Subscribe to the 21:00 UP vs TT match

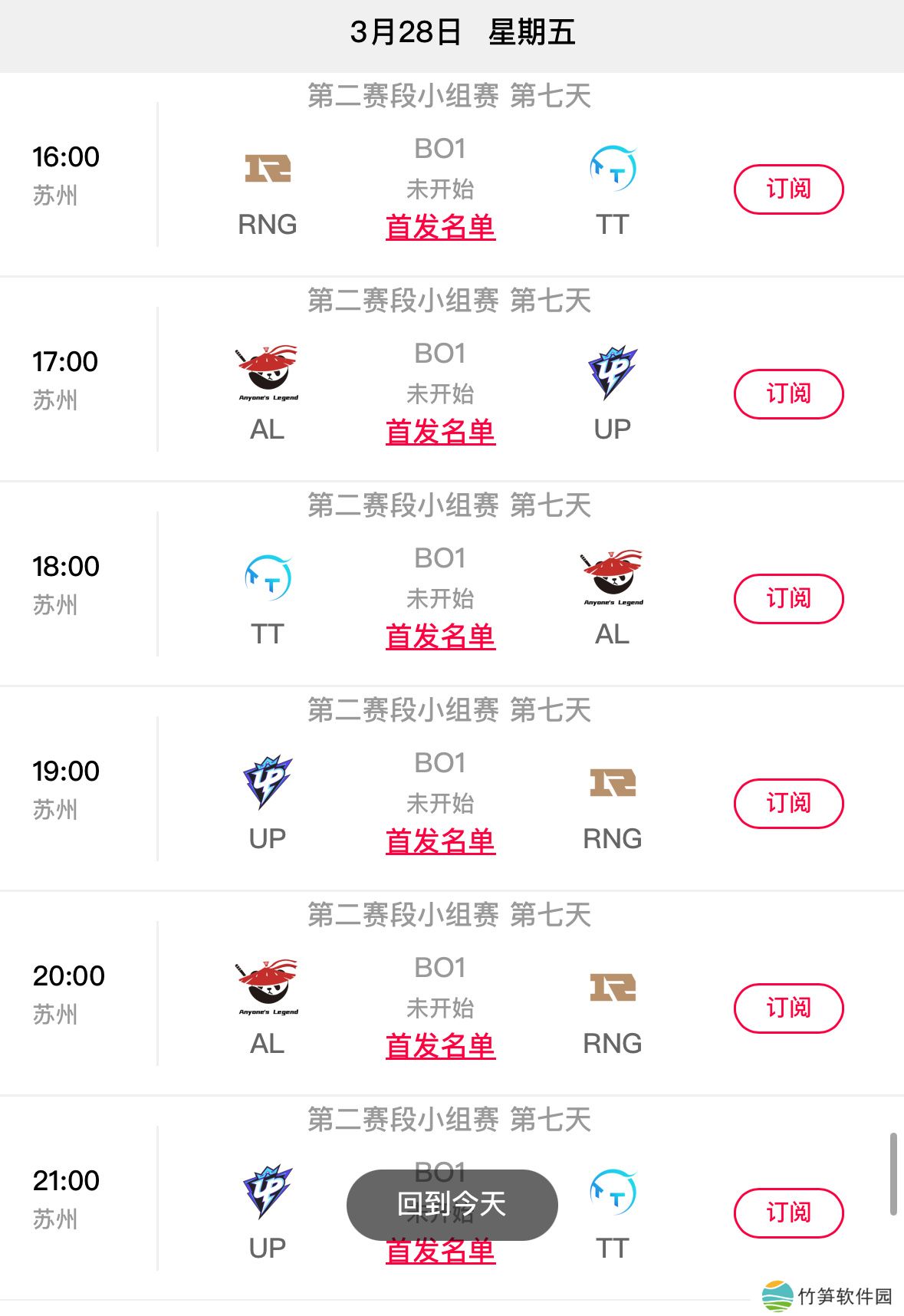point(788,1213)
